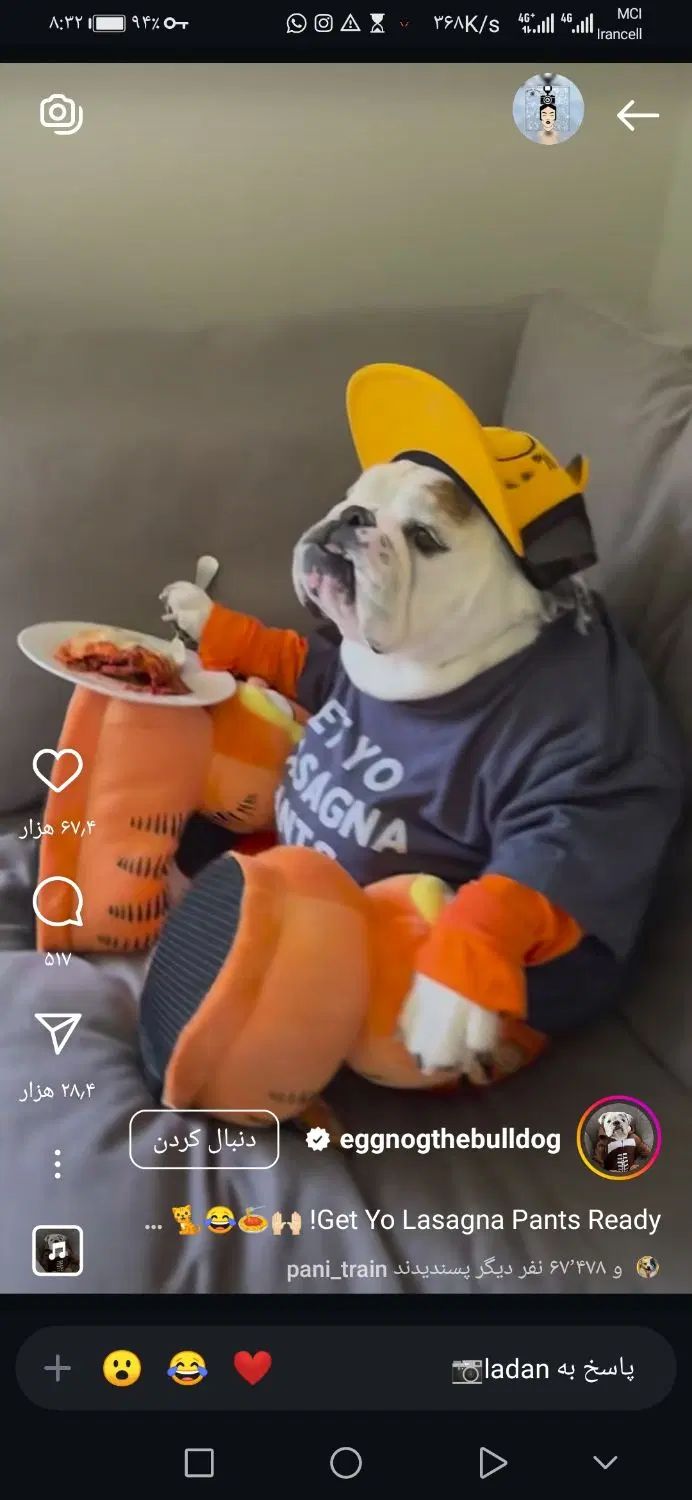This screenshot has height=1500, width=692.
Task: Follow eggnogthebulldog with دنبال کردن button
Action: (x=204, y=1140)
